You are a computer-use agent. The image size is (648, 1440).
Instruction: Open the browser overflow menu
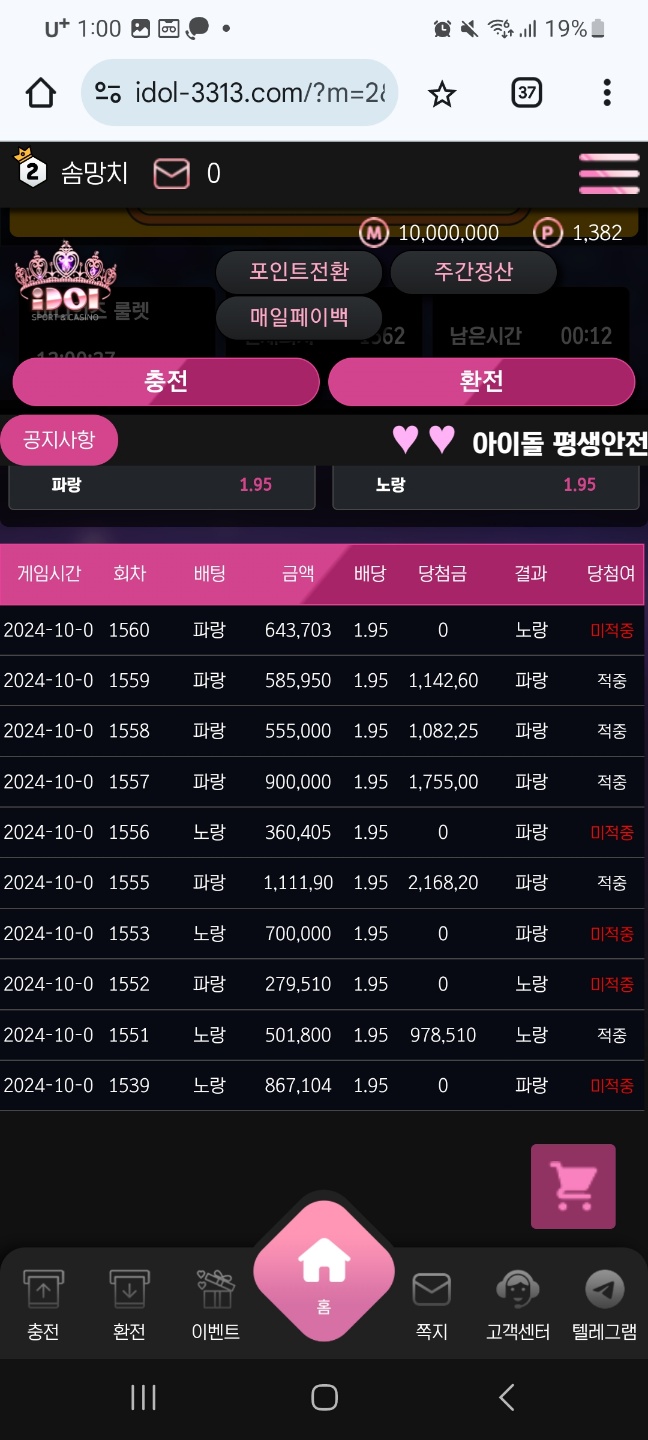tap(606, 94)
